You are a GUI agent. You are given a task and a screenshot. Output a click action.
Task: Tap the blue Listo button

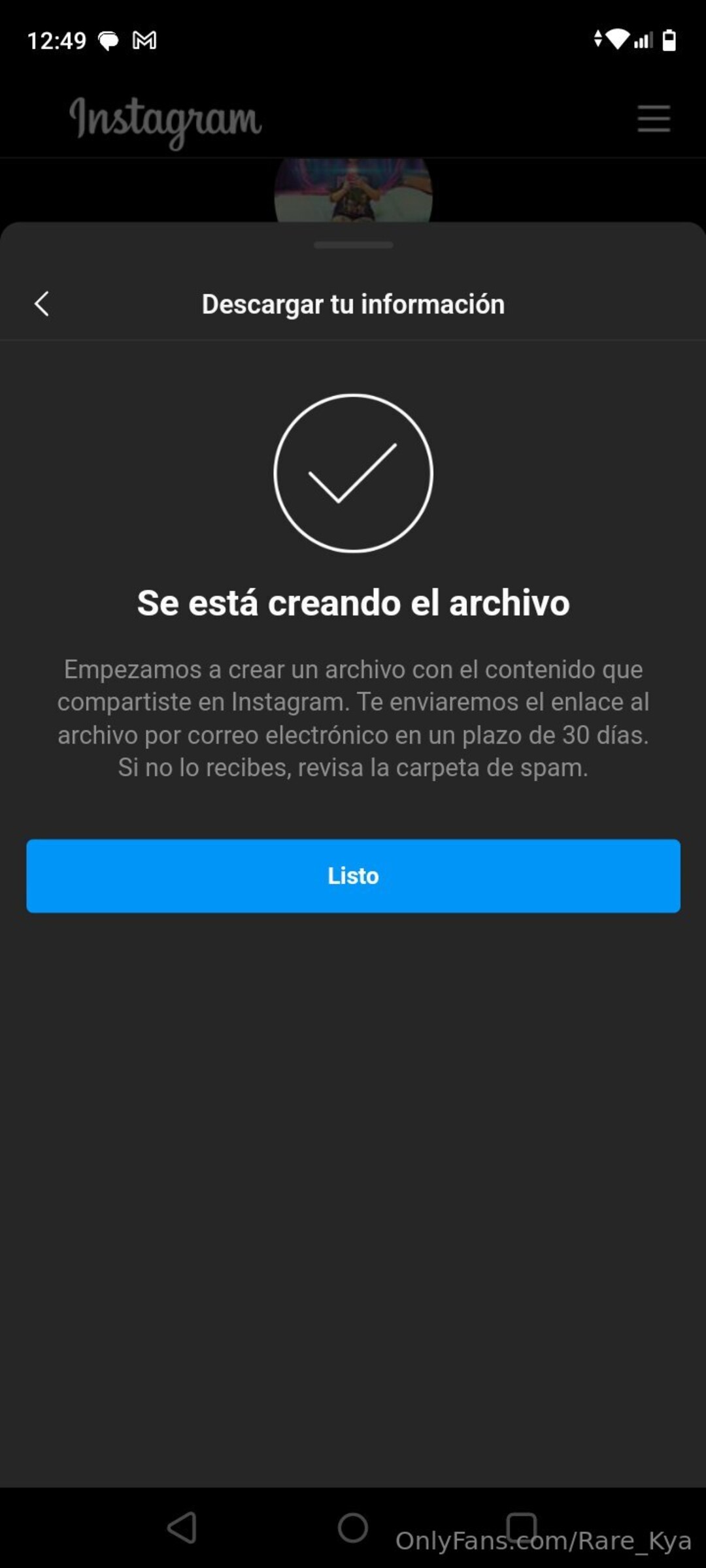tap(353, 875)
